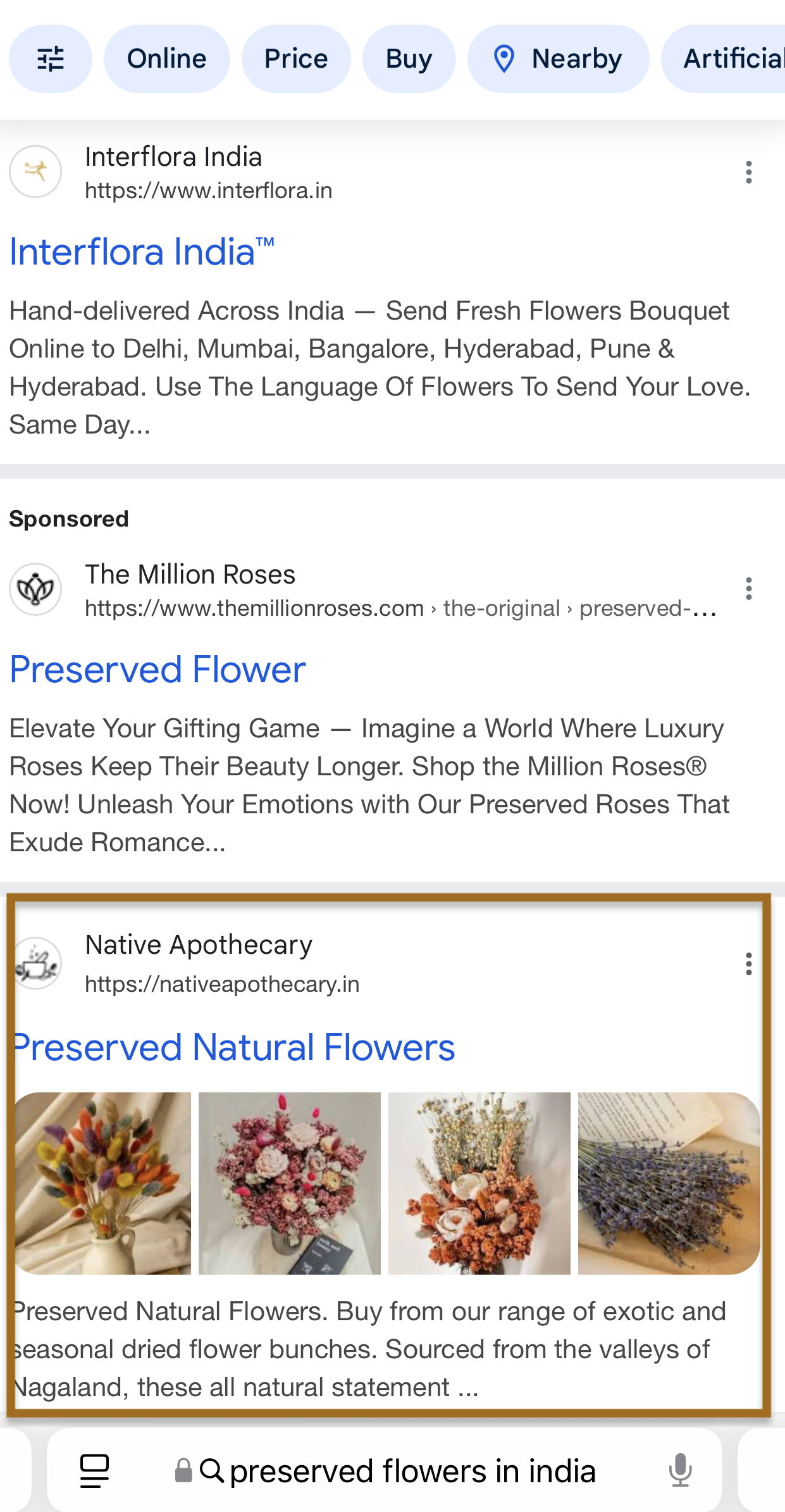View the lavender bunch image

tap(669, 1183)
